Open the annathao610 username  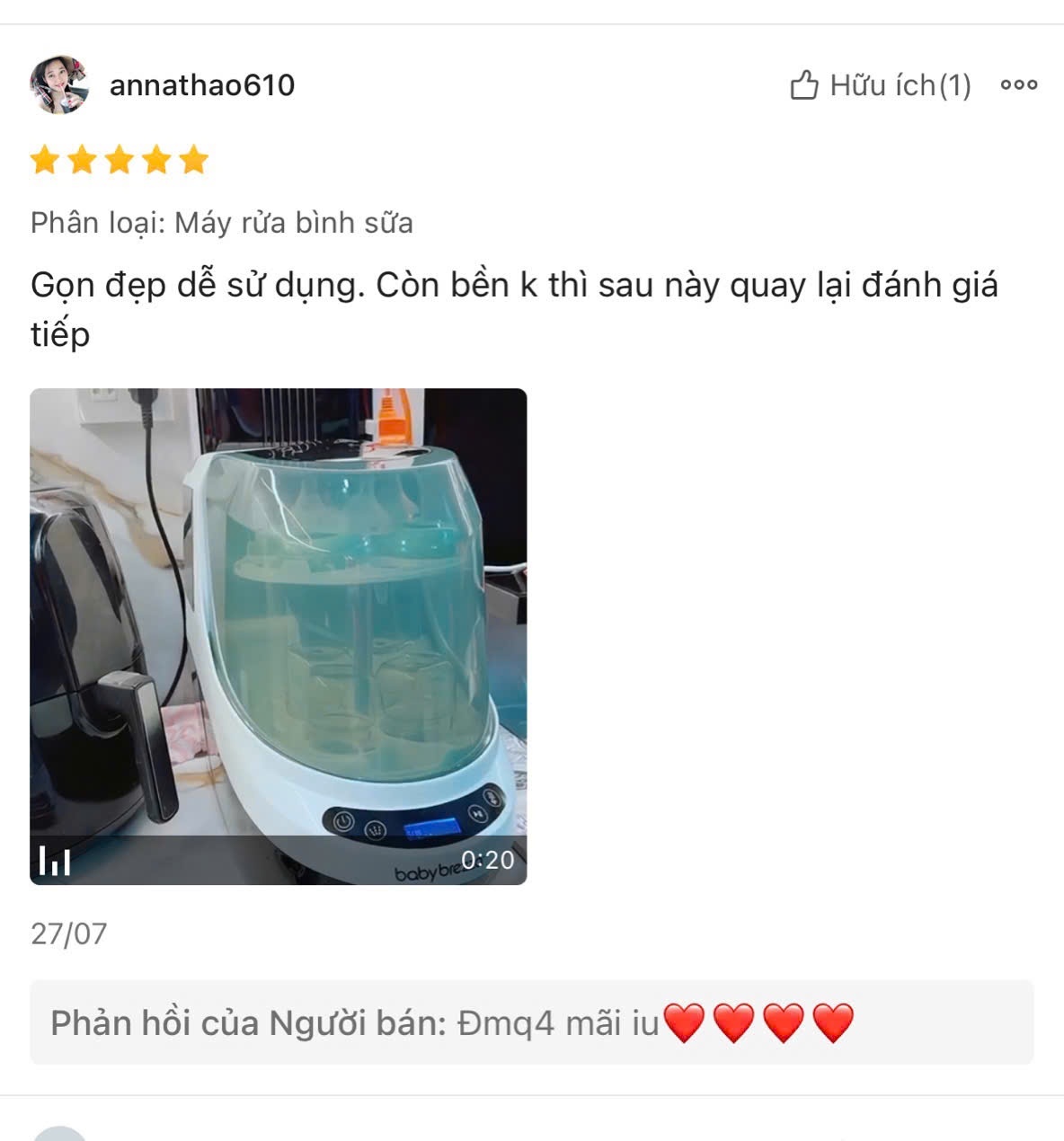[202, 85]
